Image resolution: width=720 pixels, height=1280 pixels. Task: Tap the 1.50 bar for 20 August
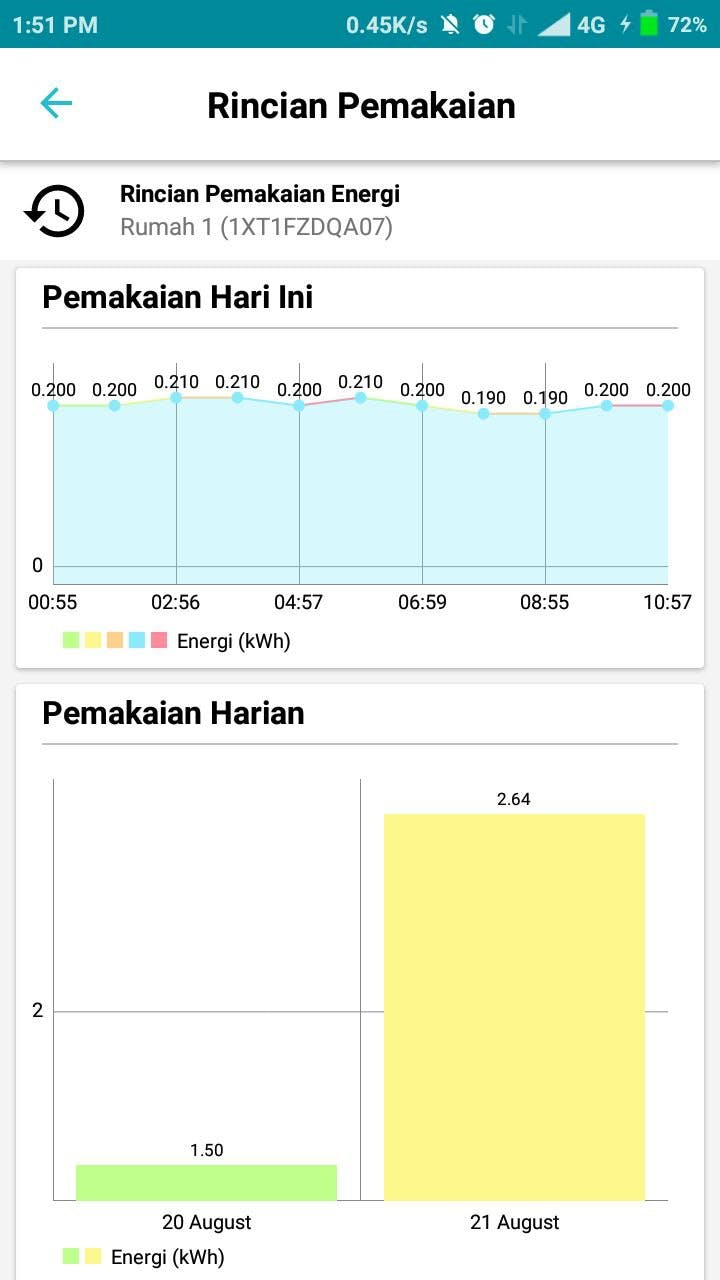point(207,1180)
